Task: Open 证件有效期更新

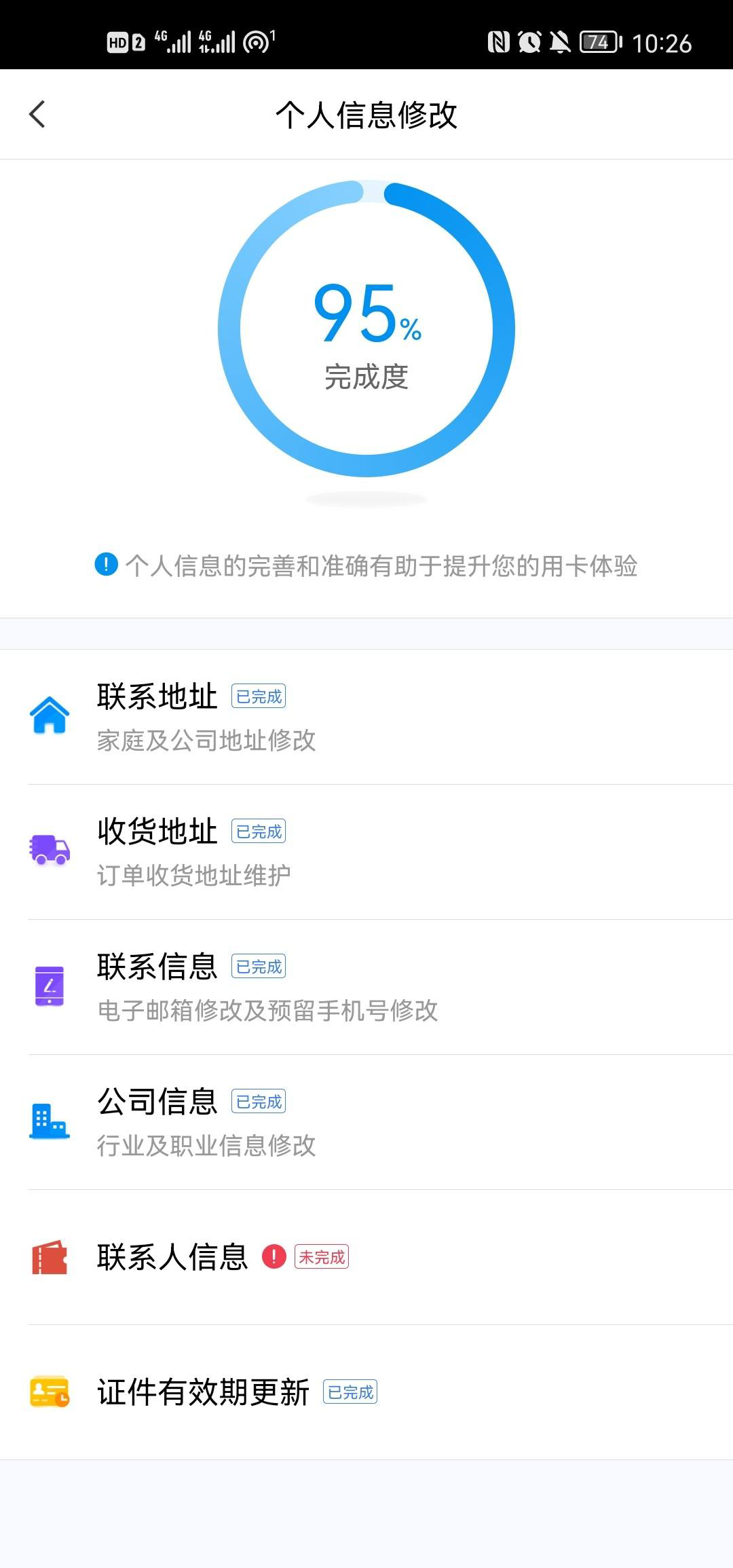Action: (366, 1392)
